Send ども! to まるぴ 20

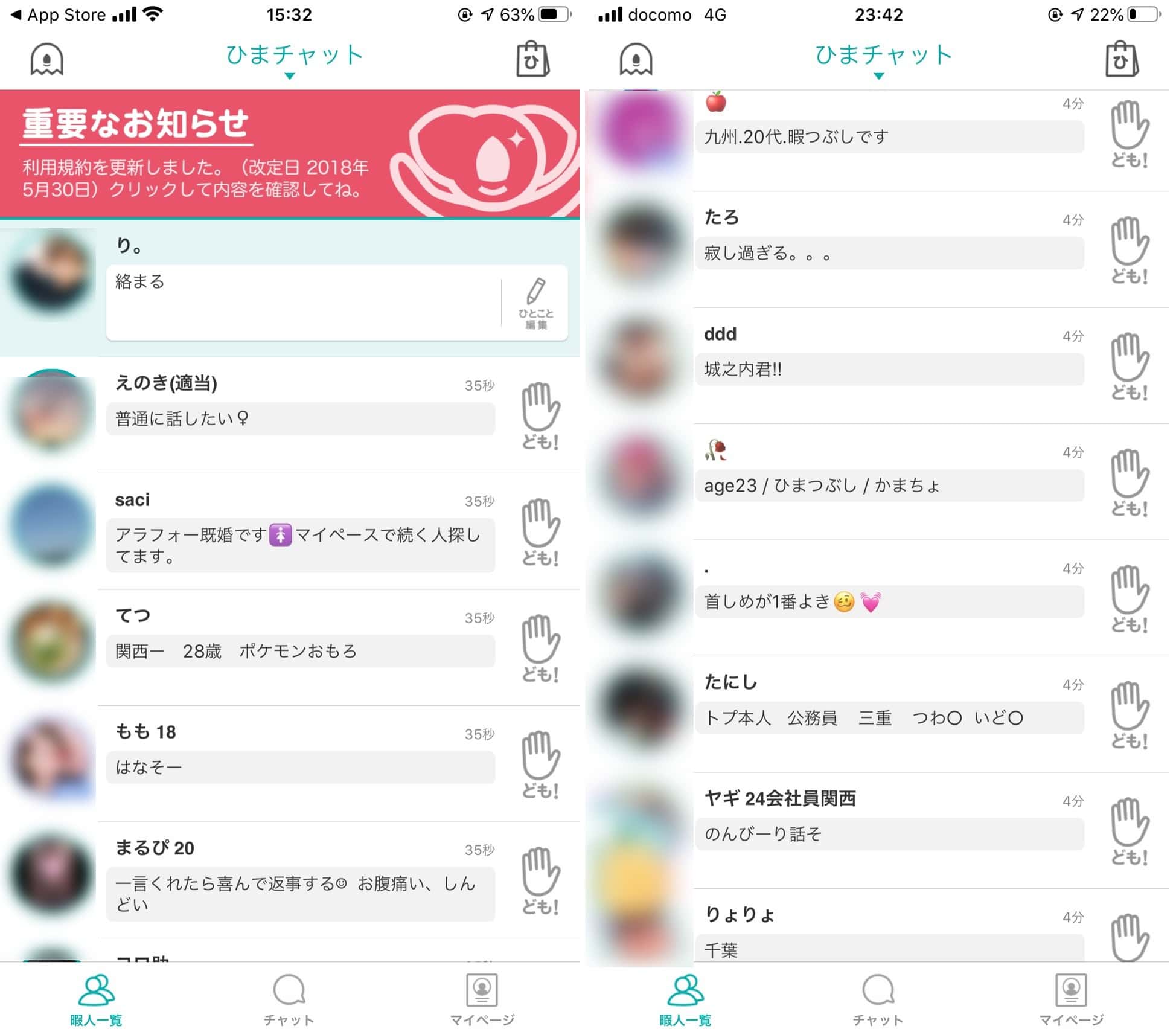point(540,881)
